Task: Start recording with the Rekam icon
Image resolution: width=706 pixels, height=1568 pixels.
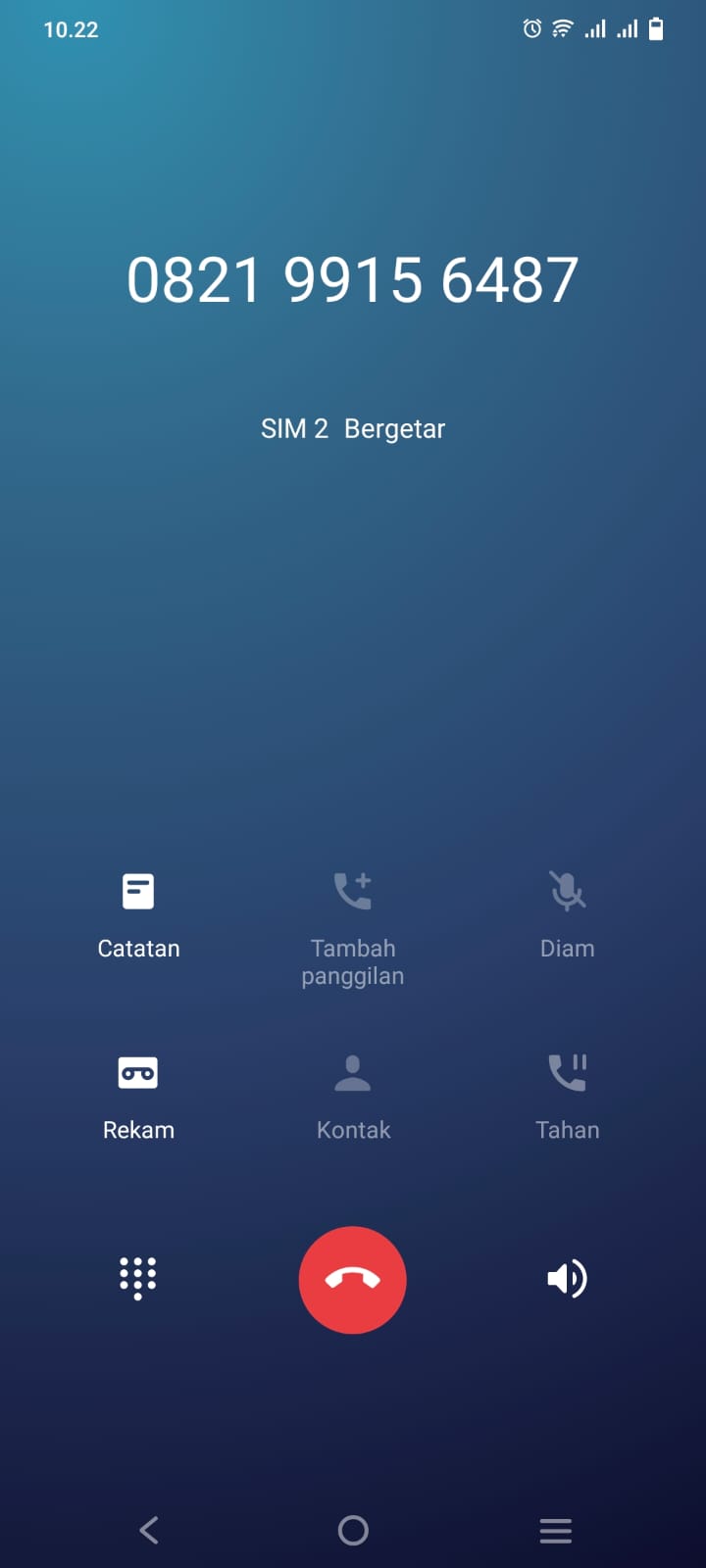Action: pos(138,1093)
